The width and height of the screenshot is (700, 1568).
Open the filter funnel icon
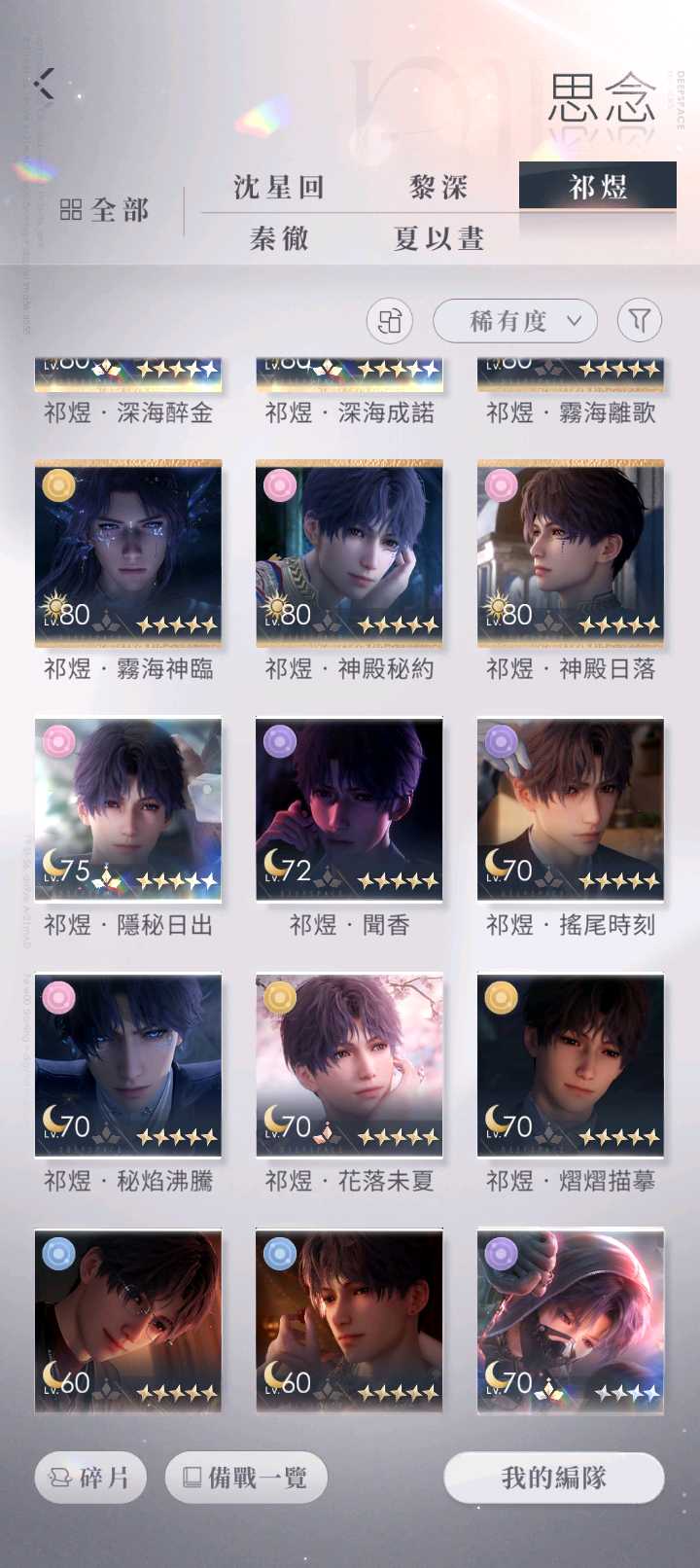pos(639,320)
